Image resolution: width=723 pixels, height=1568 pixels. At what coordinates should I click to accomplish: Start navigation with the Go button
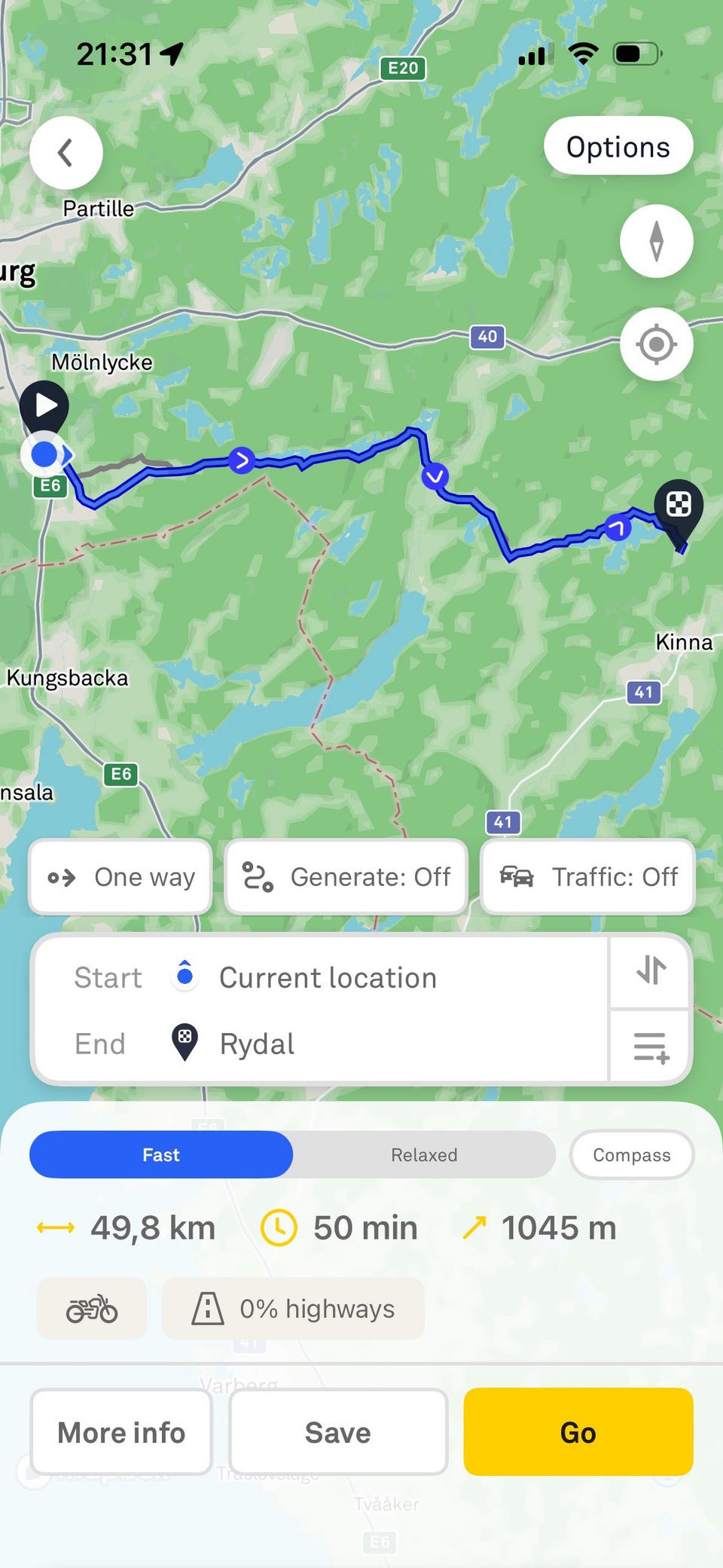click(x=578, y=1432)
